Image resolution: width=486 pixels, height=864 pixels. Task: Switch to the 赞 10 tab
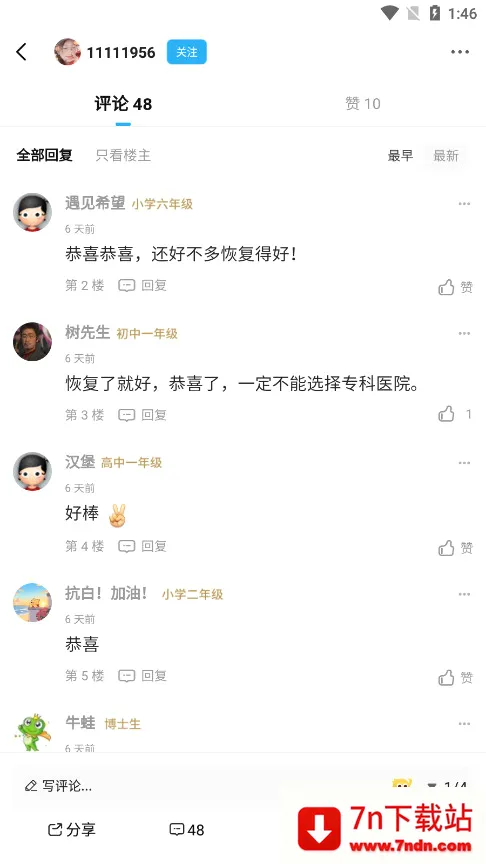363,104
